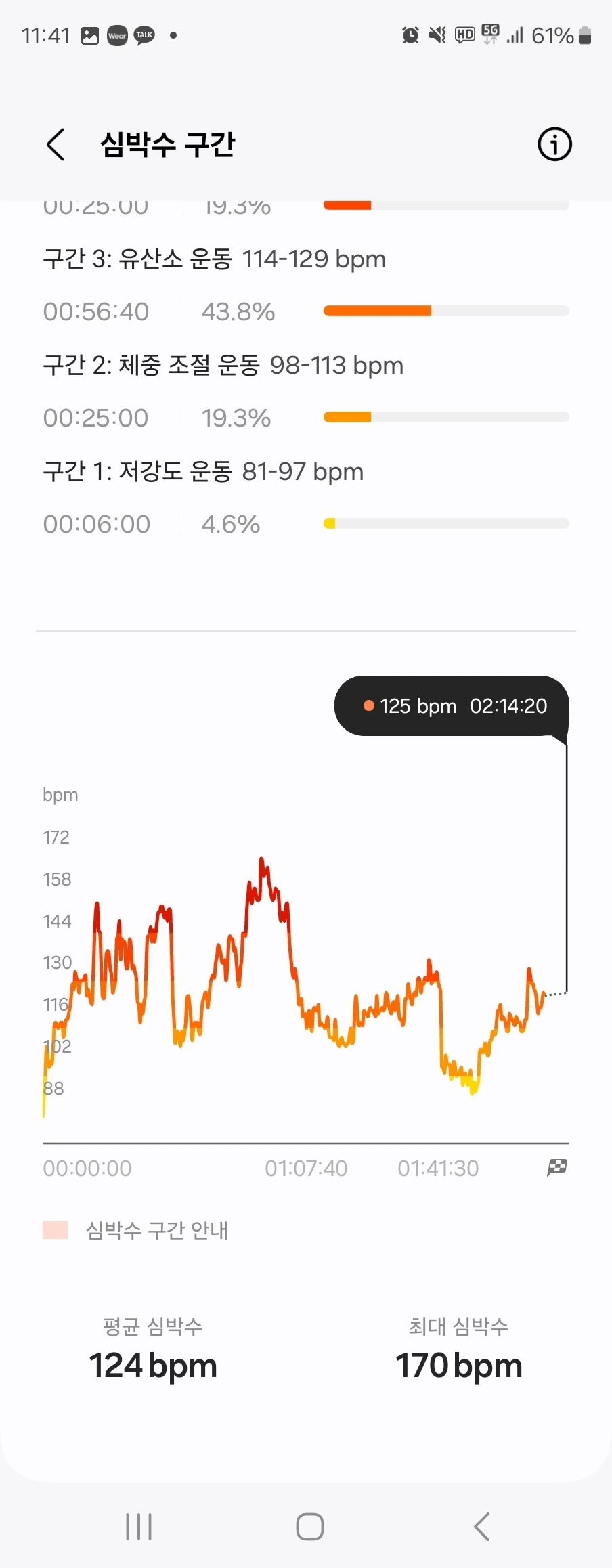
Task: Go back from heart rate zones screen
Action: click(56, 144)
